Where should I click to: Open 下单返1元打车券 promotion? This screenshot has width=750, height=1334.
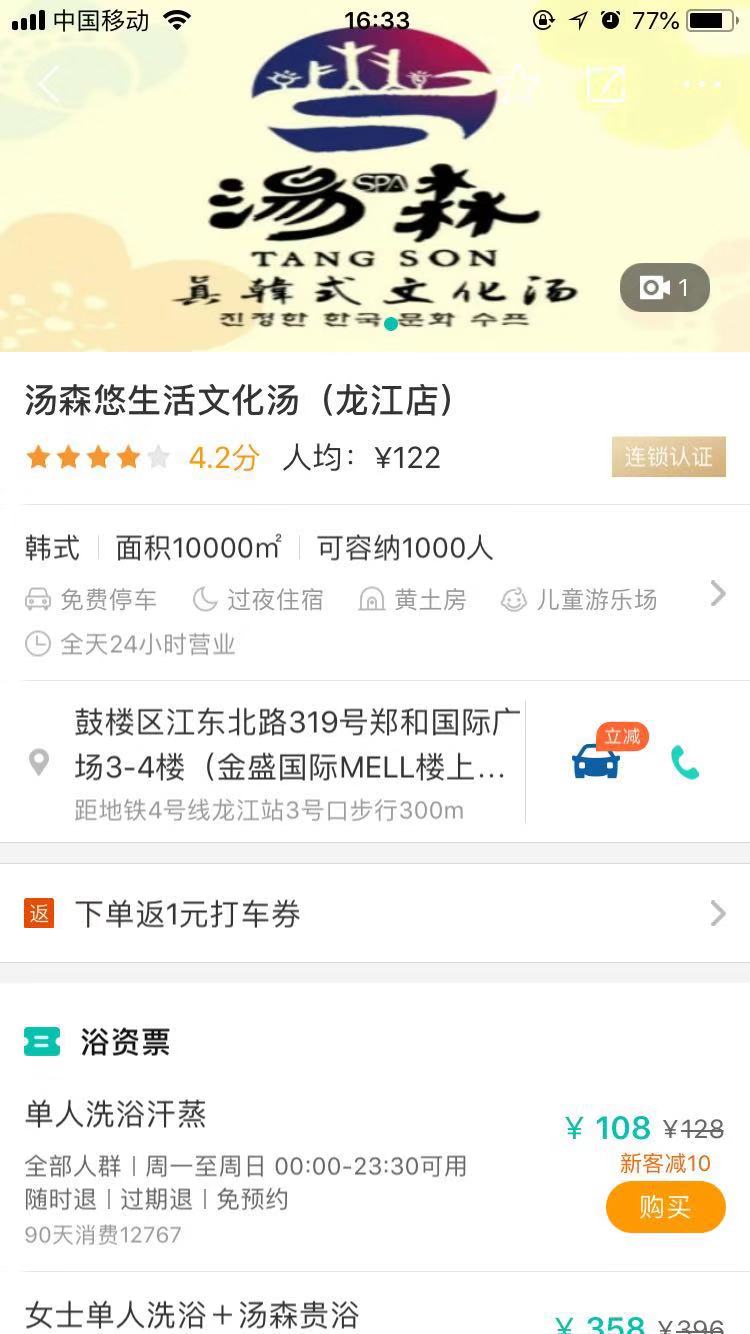click(375, 913)
